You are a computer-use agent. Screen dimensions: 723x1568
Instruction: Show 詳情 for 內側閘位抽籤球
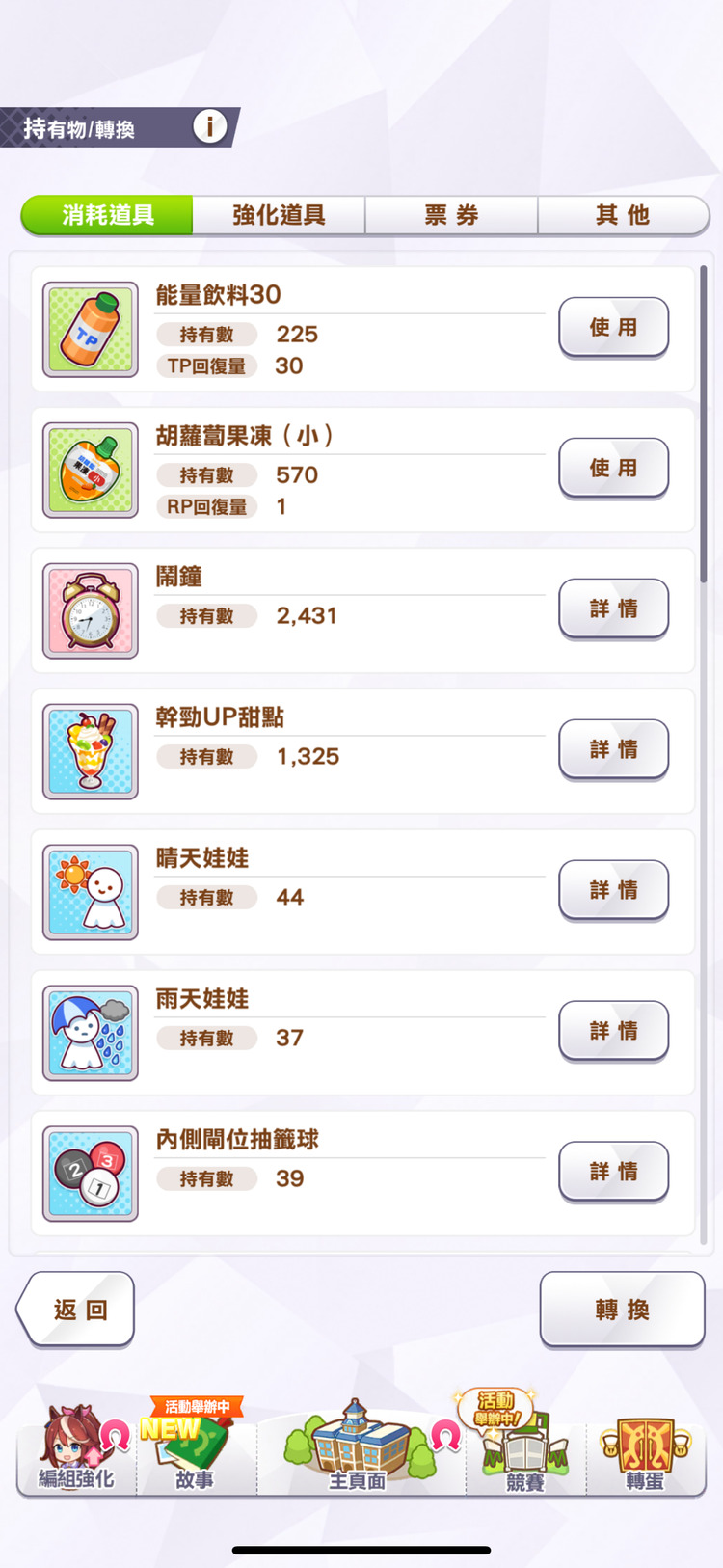click(613, 1172)
